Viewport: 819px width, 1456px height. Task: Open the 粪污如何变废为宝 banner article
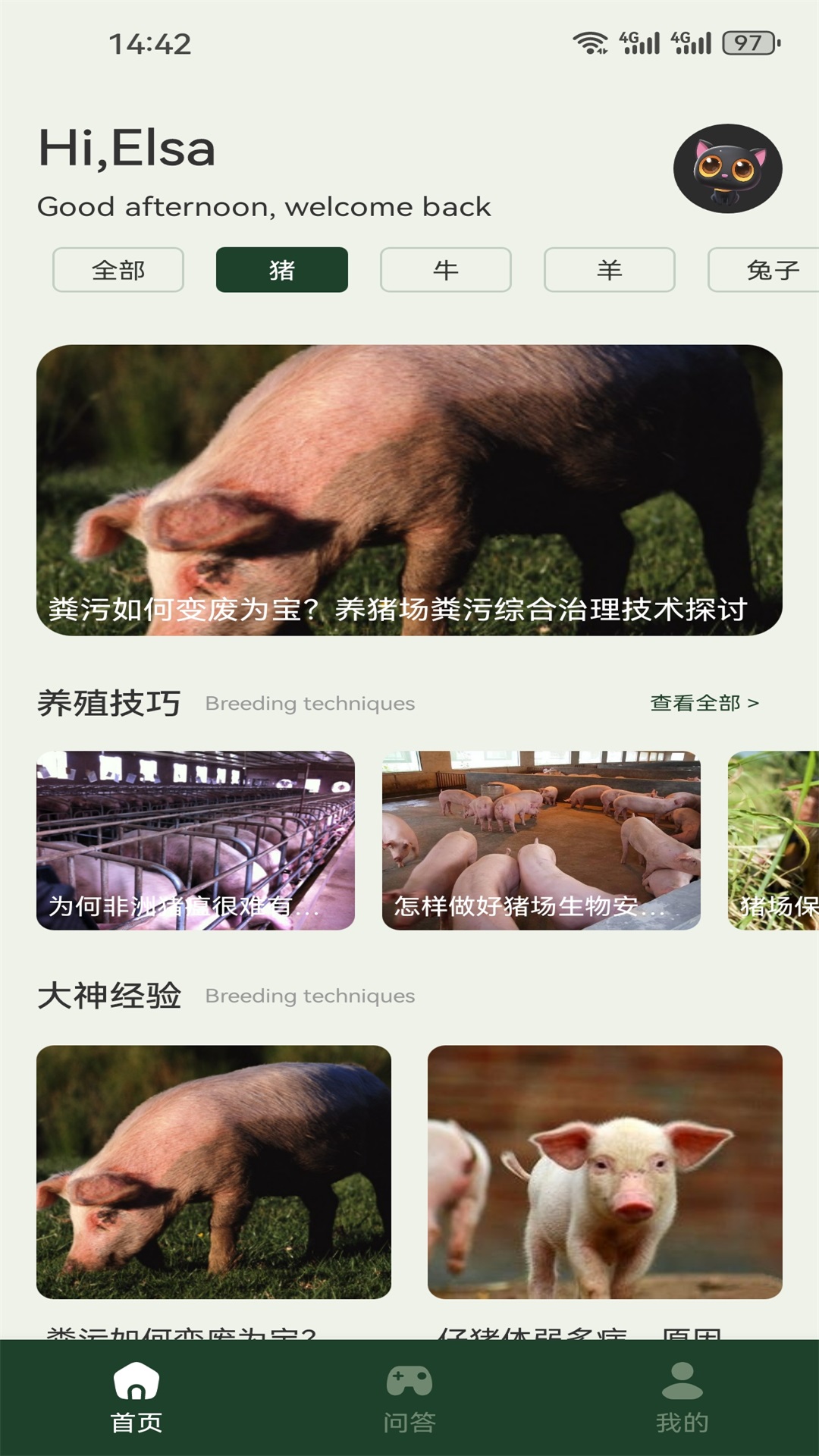tap(409, 490)
